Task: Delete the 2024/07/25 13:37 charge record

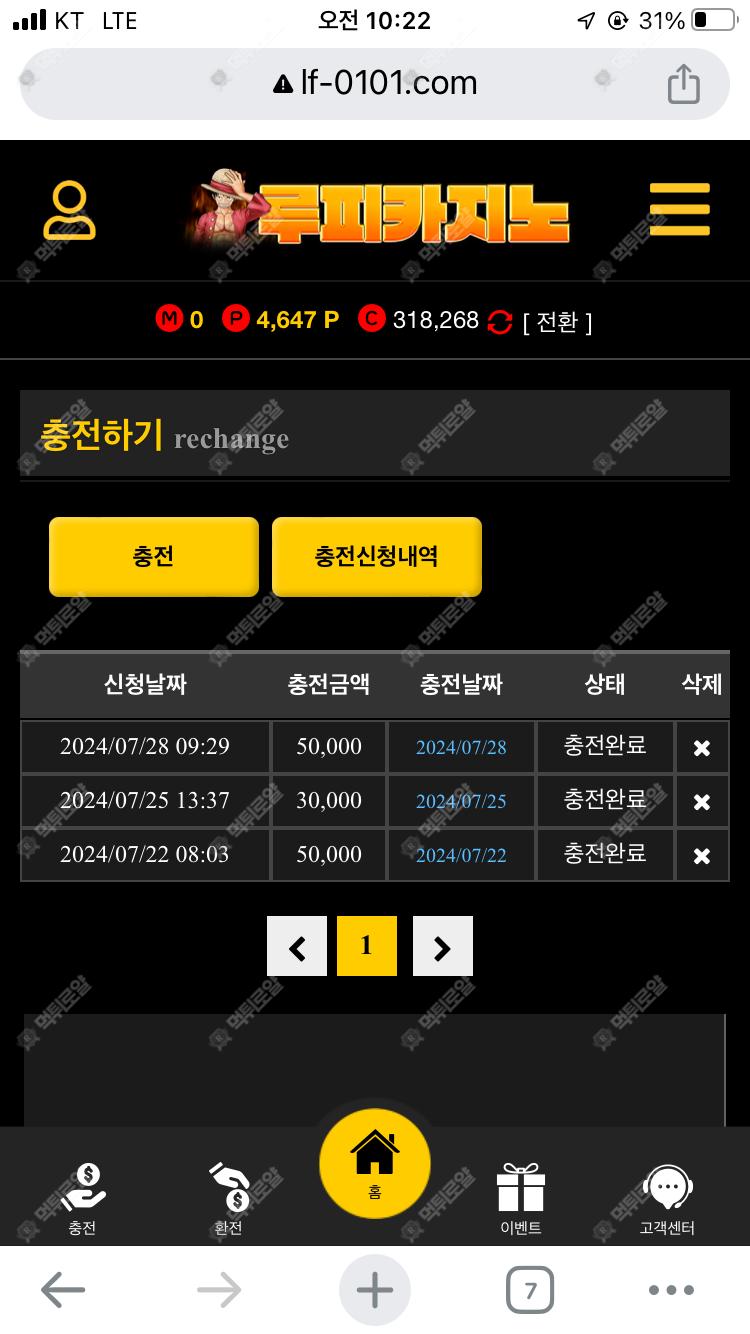Action: (x=702, y=802)
